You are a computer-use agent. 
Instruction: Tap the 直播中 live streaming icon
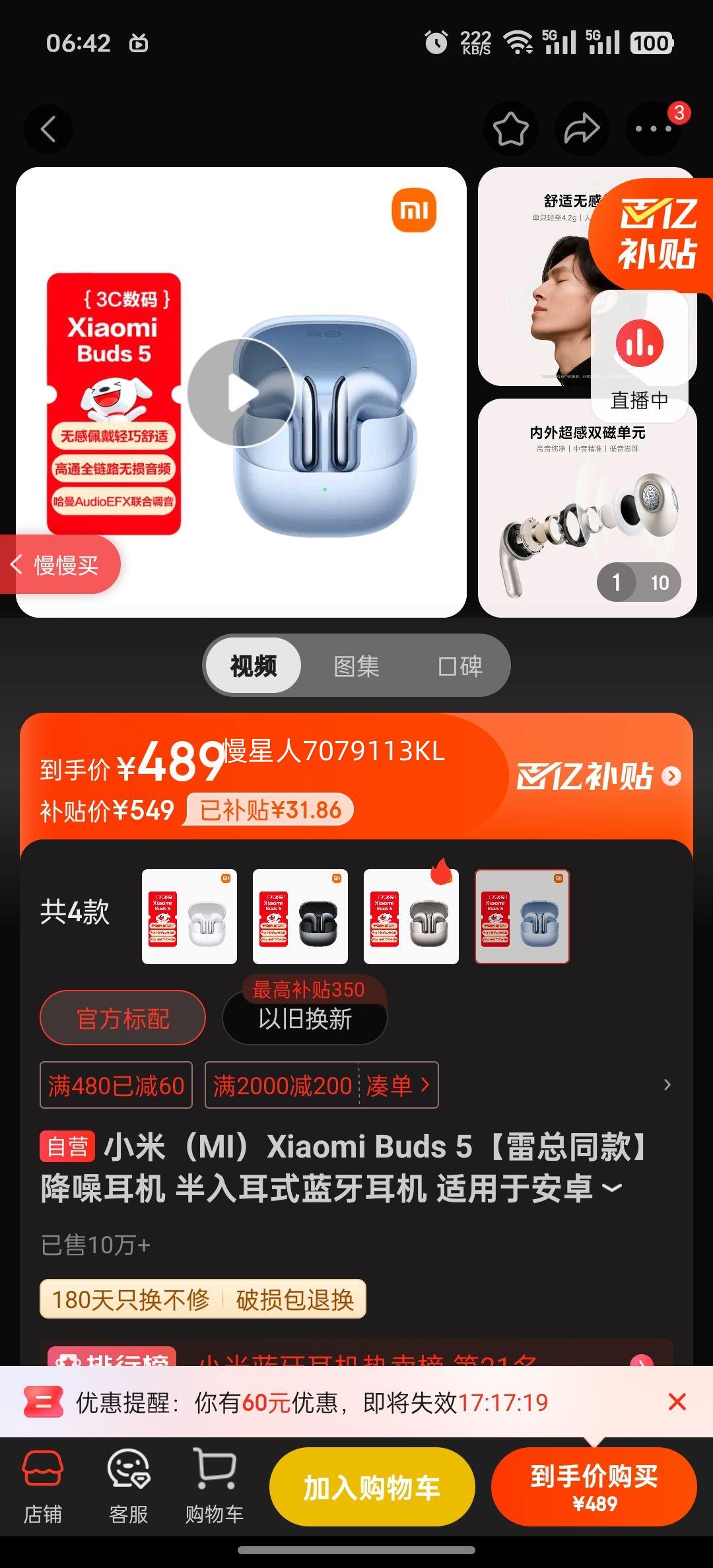[639, 343]
